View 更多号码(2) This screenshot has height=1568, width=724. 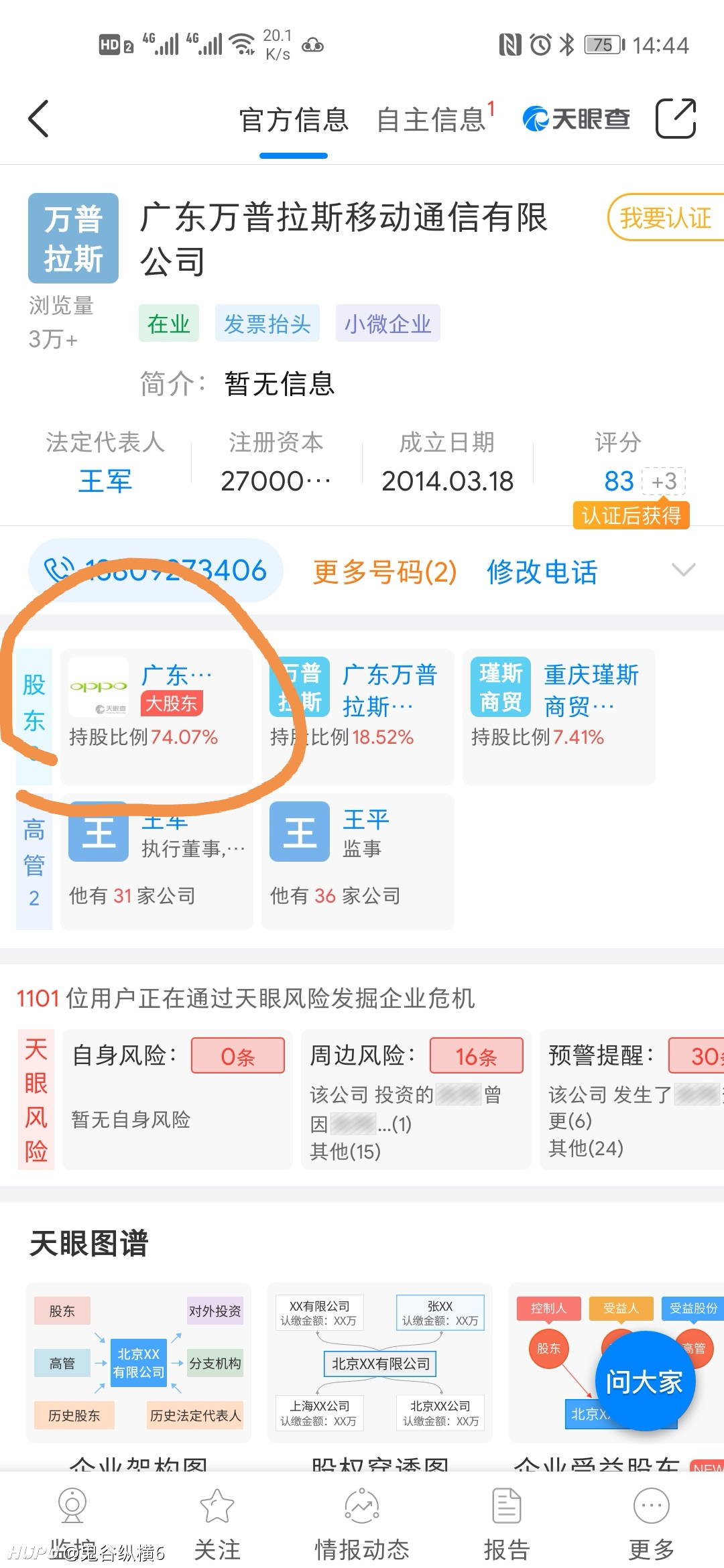(385, 572)
